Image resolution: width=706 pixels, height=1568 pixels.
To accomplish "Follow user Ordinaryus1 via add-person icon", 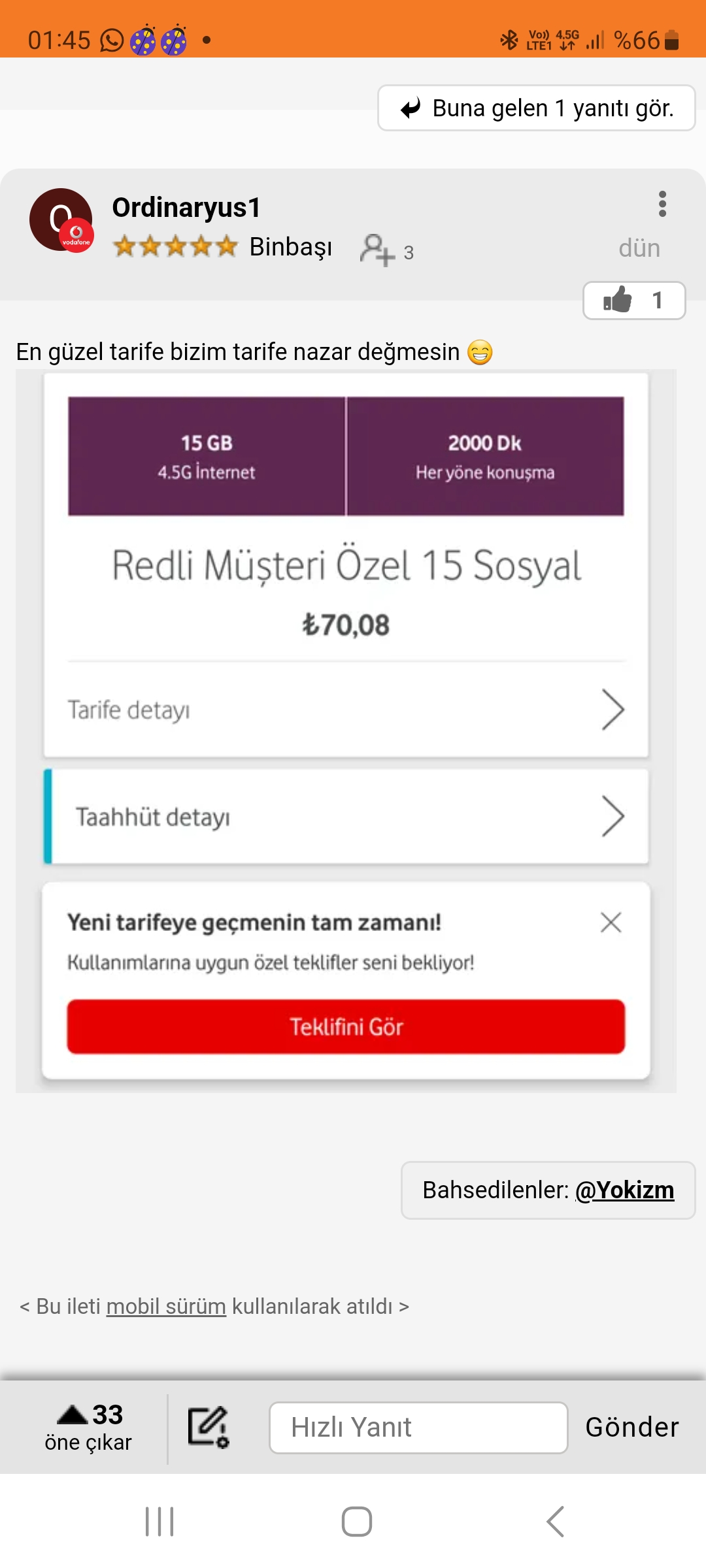I will point(377,250).
